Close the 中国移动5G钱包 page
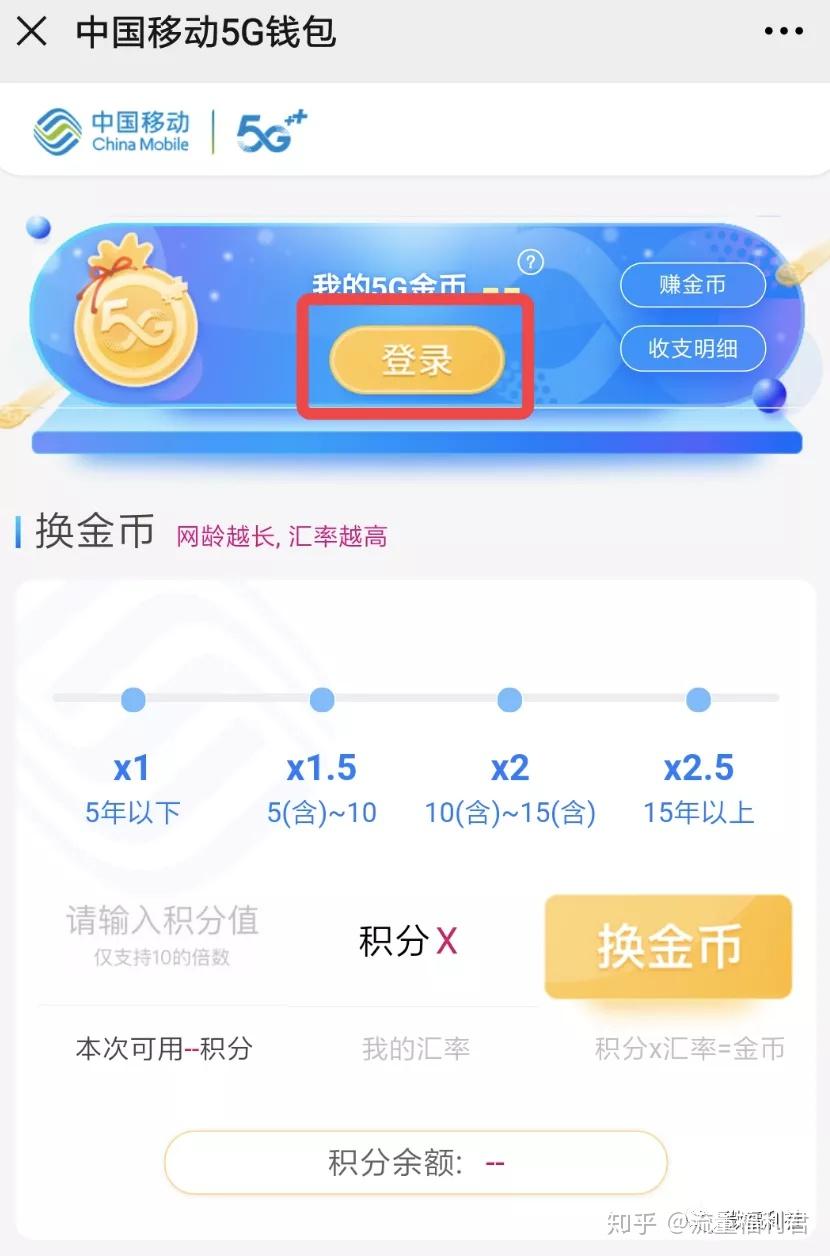Image resolution: width=830 pixels, height=1256 pixels. [x=33, y=31]
